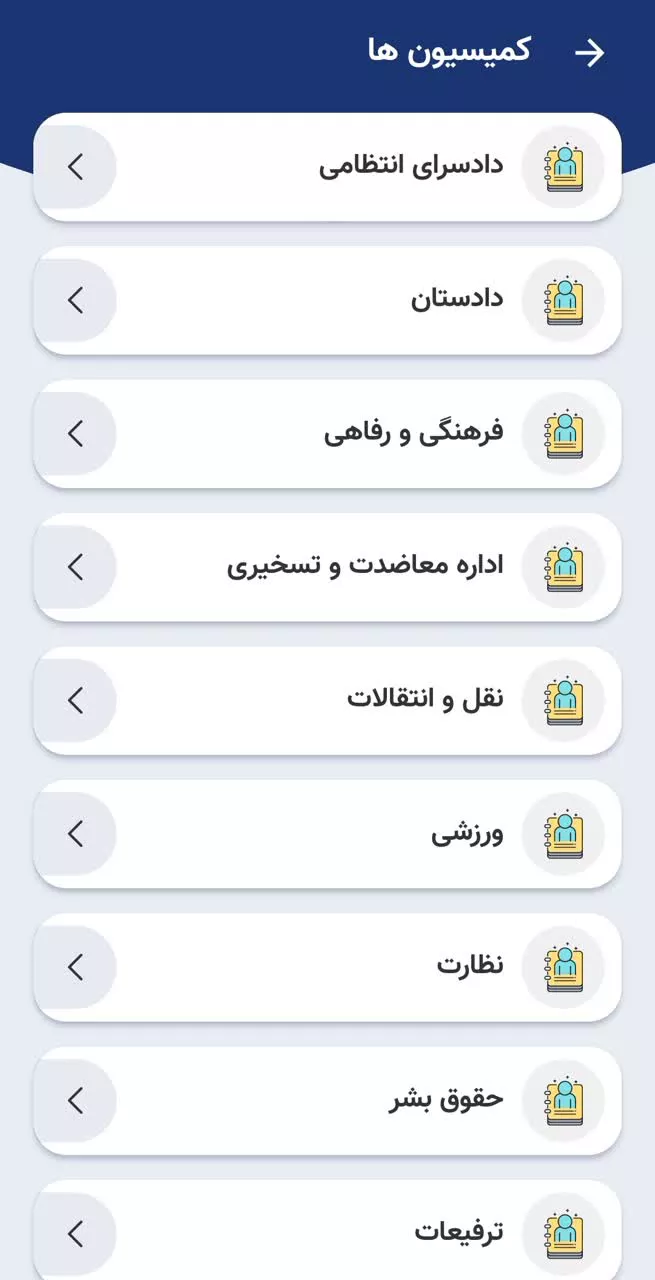Open the دادسرای انتظامی commission
The width and height of the screenshot is (655, 1280).
(327, 167)
